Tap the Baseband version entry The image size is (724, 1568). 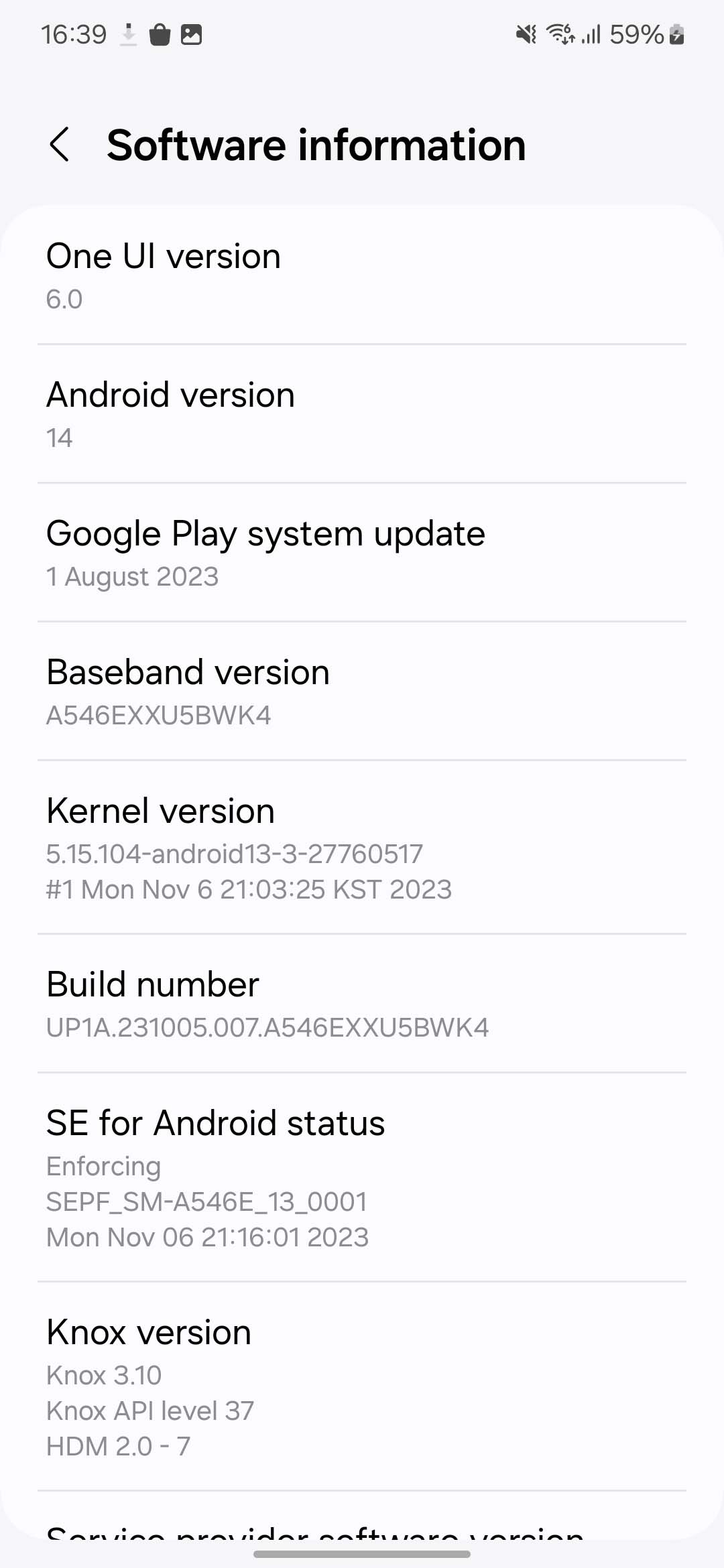click(x=362, y=692)
